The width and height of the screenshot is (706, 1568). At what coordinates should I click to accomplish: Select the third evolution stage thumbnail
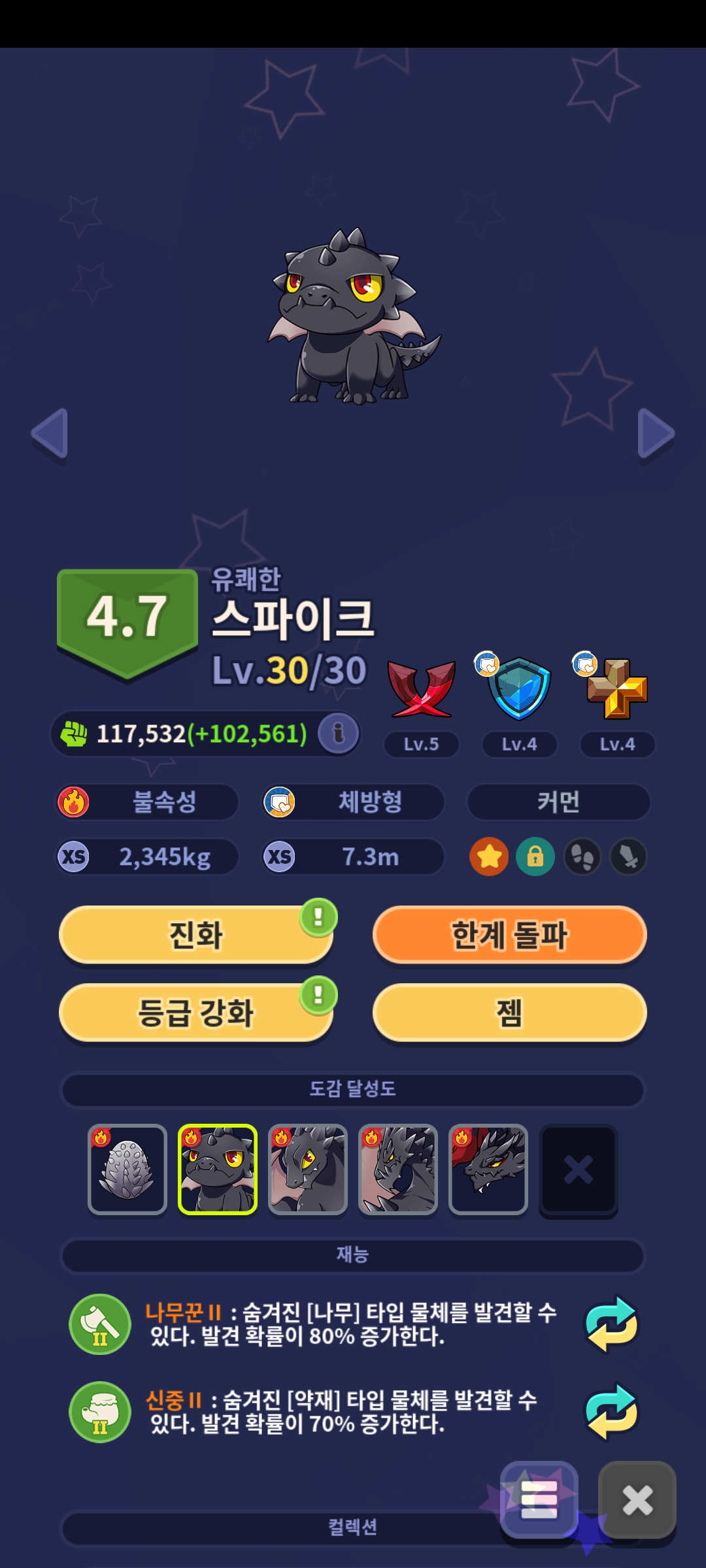coord(308,1169)
